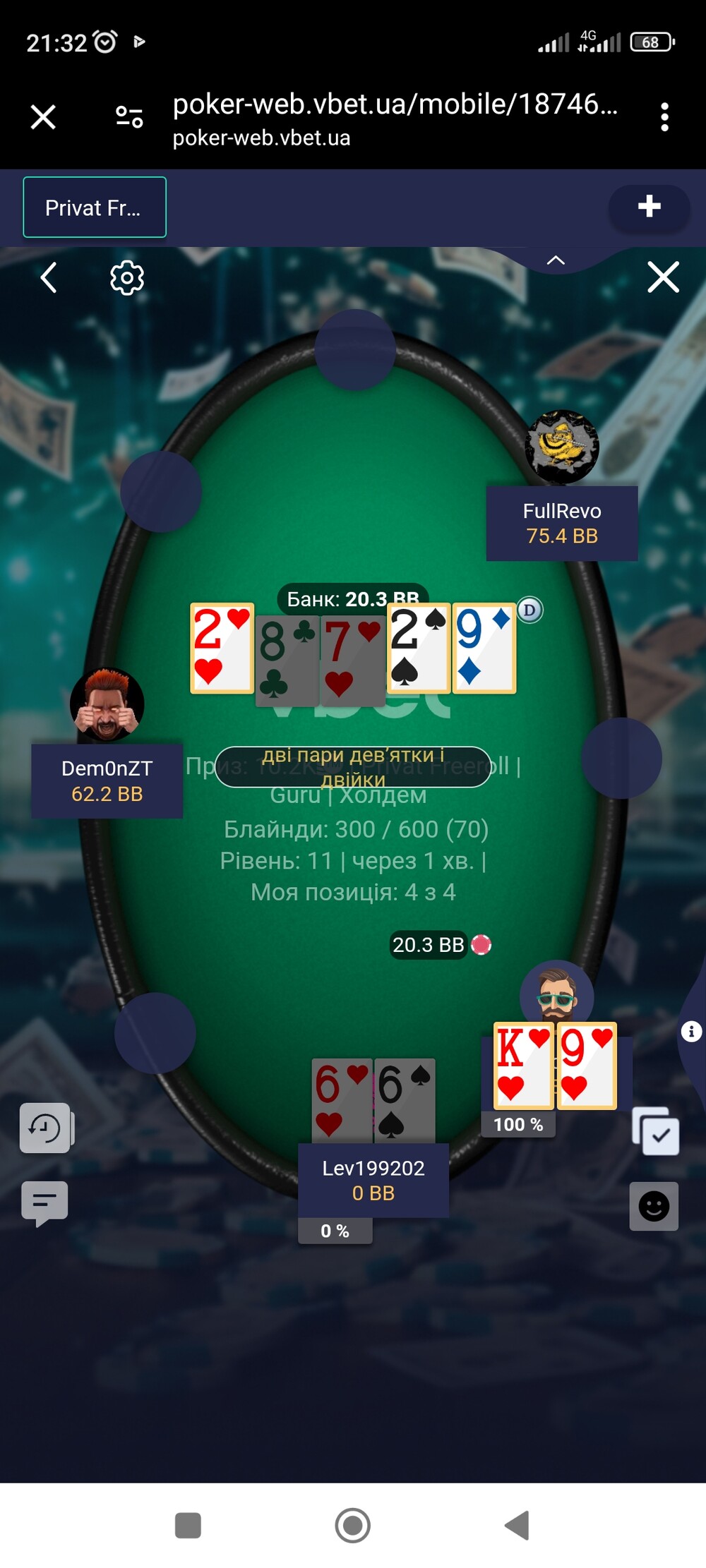The image size is (706, 1568).
Task: View FullRevo player profile
Action: click(x=562, y=447)
